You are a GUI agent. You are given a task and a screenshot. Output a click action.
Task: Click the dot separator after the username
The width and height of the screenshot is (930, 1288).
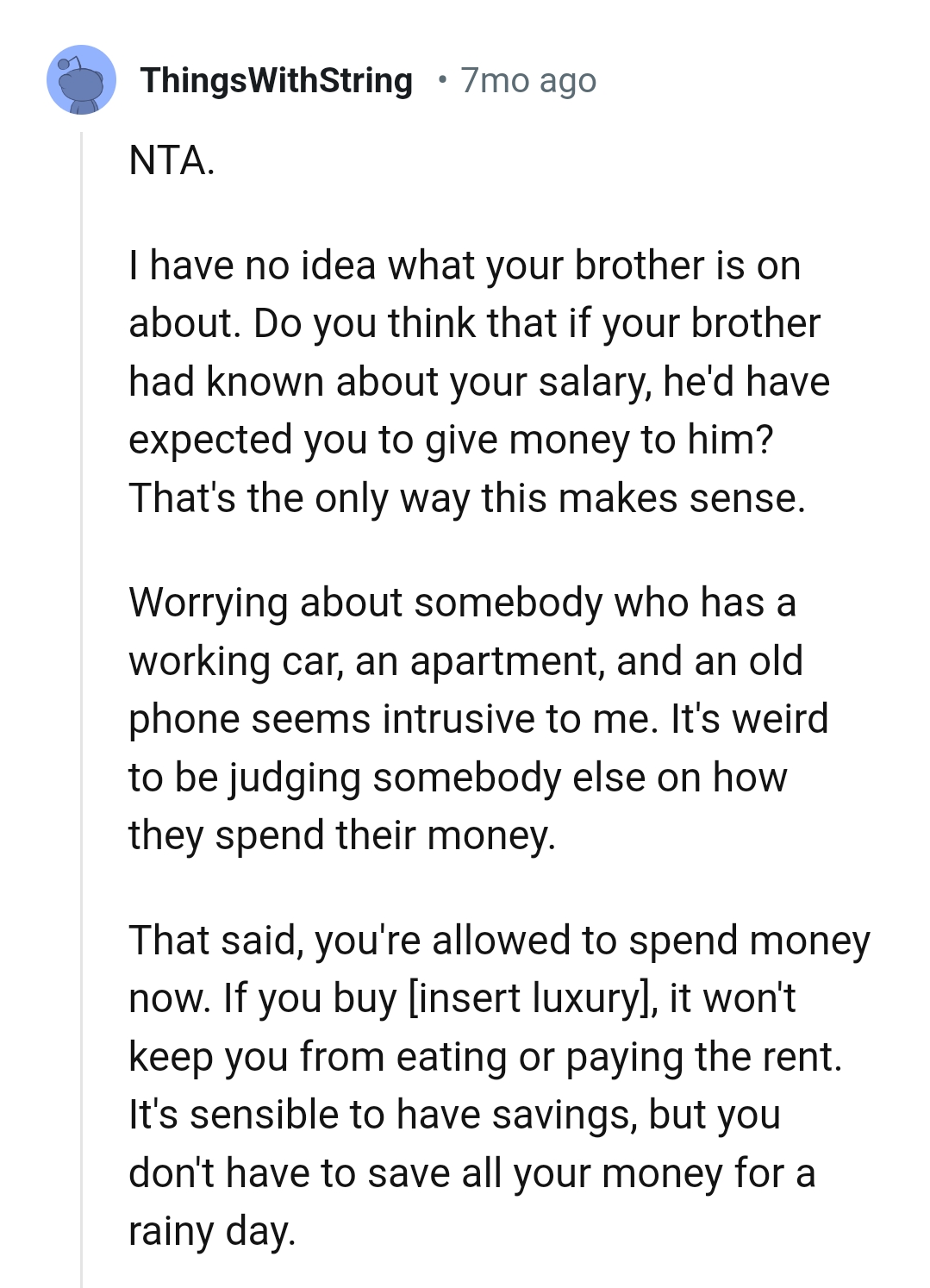[x=441, y=80]
